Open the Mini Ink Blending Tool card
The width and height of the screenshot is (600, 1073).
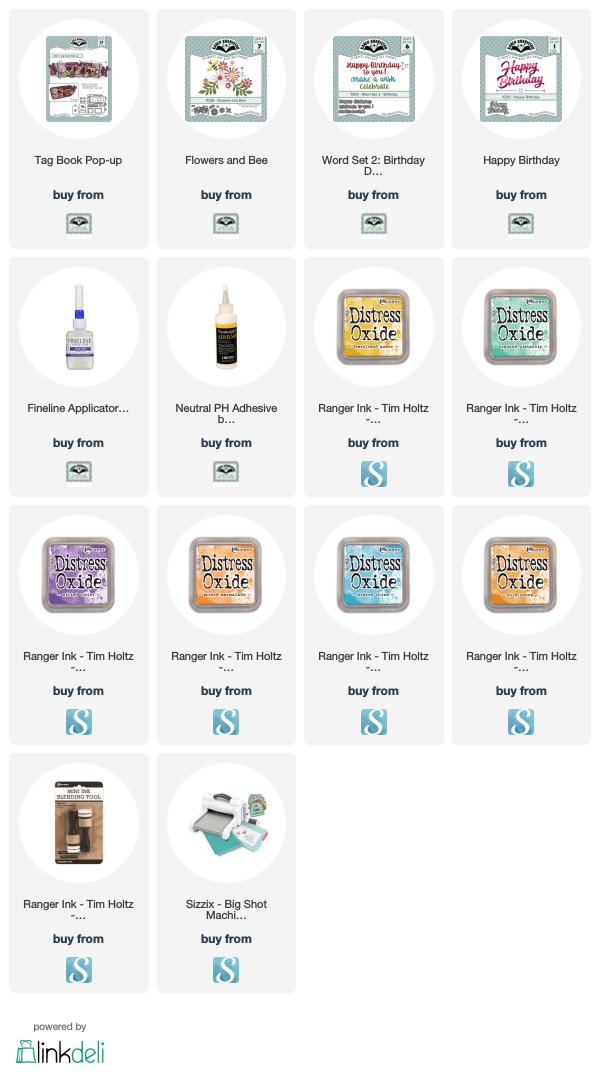click(x=79, y=873)
